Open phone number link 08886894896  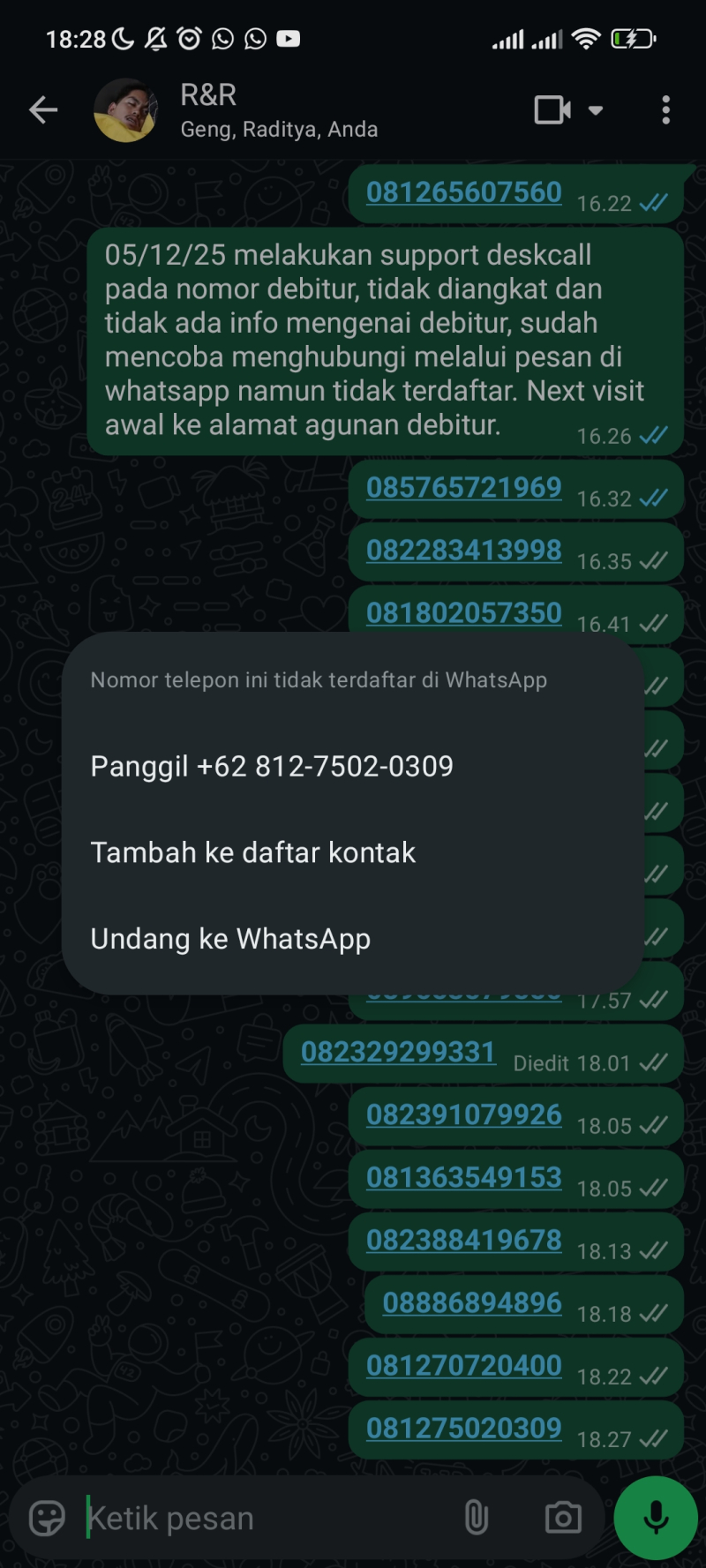point(472,1303)
